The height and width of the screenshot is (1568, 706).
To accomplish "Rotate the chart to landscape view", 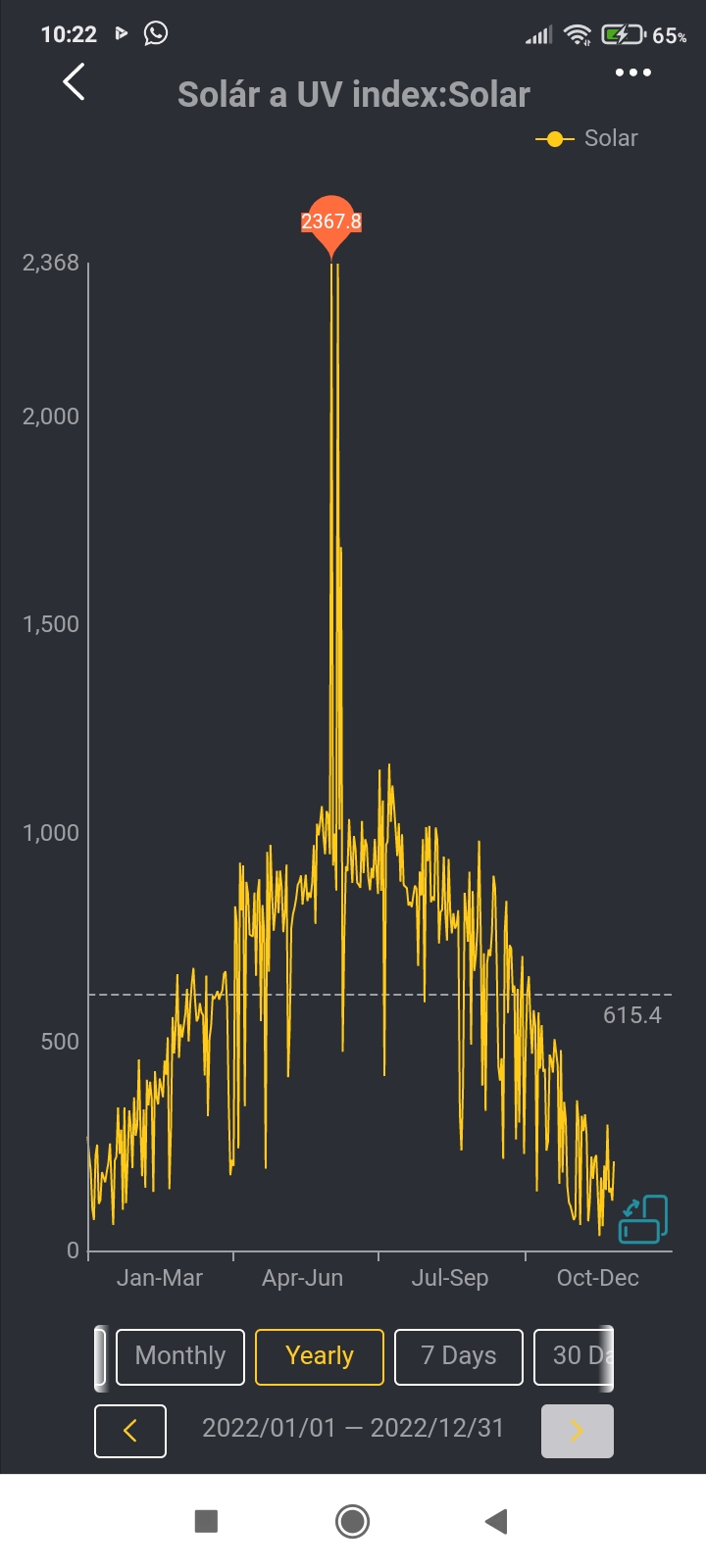I will [643, 1219].
